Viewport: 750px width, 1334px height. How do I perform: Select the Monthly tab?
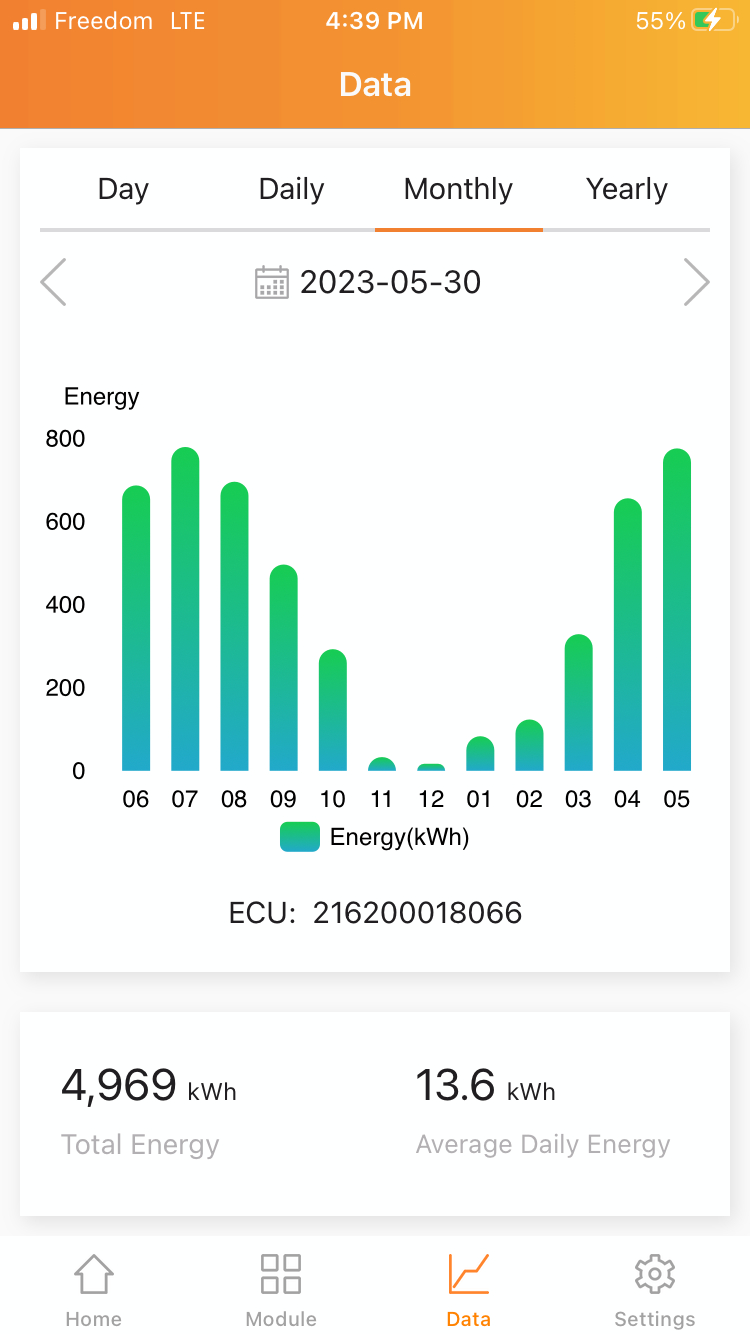click(x=458, y=189)
